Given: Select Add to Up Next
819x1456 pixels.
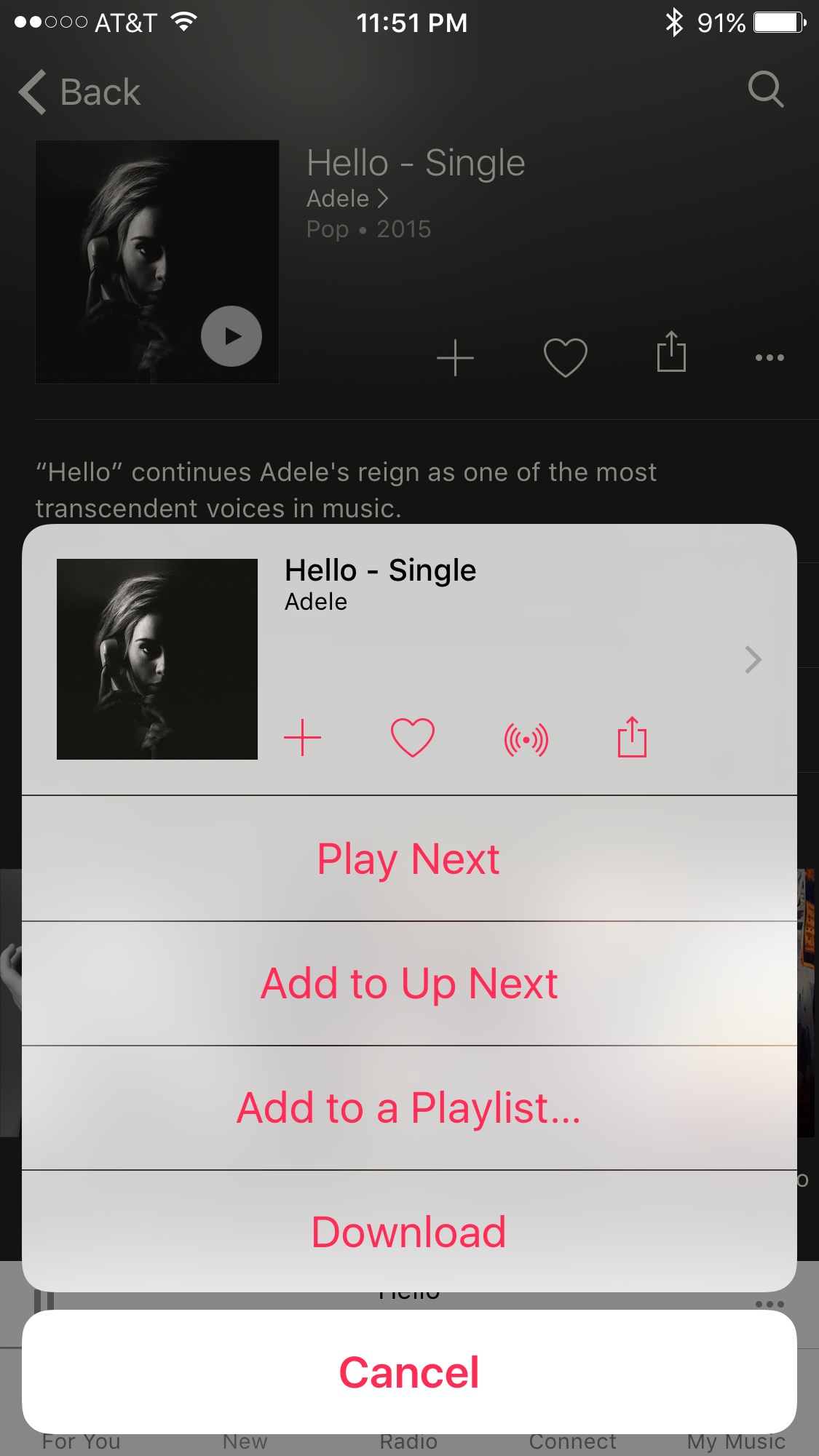Looking at the screenshot, I should [408, 983].
